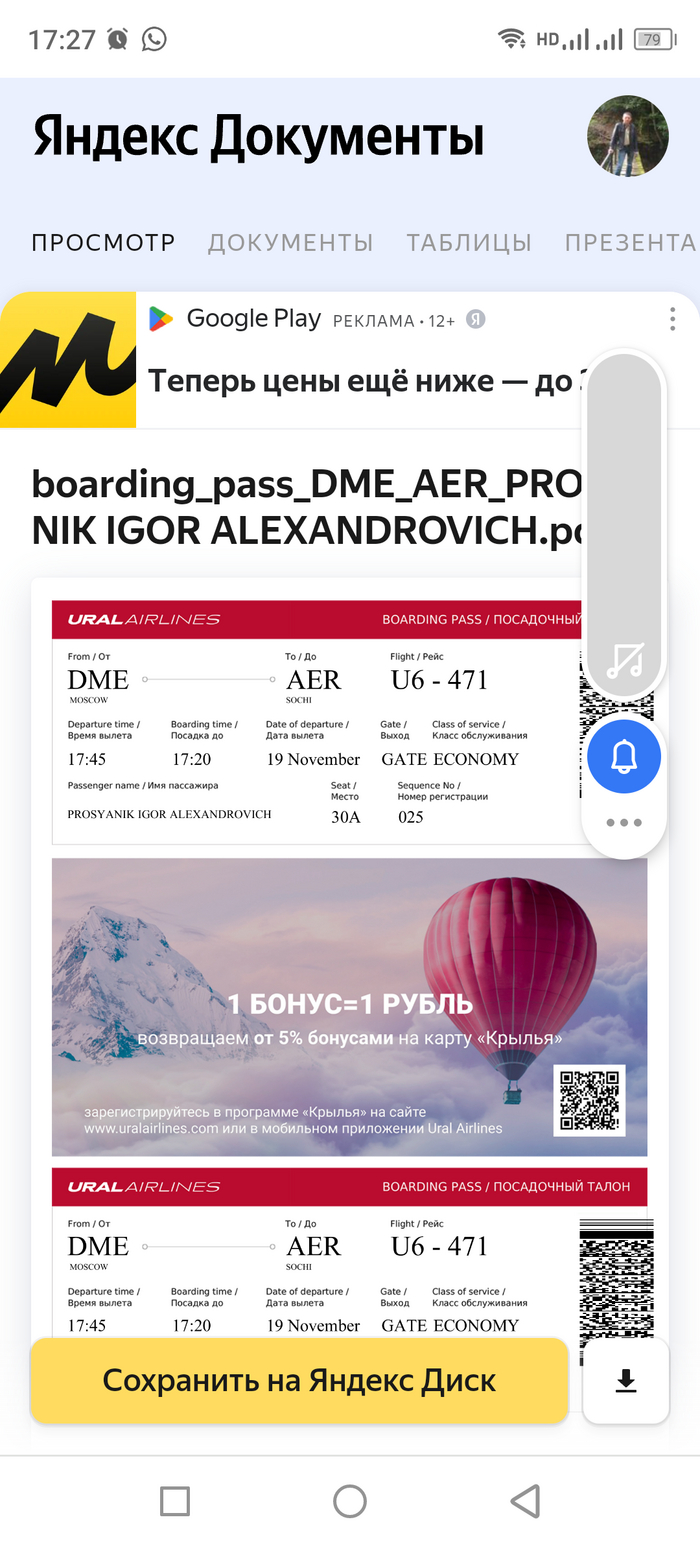The width and height of the screenshot is (700, 1548).
Task: Go to the home screen
Action: [349, 1501]
